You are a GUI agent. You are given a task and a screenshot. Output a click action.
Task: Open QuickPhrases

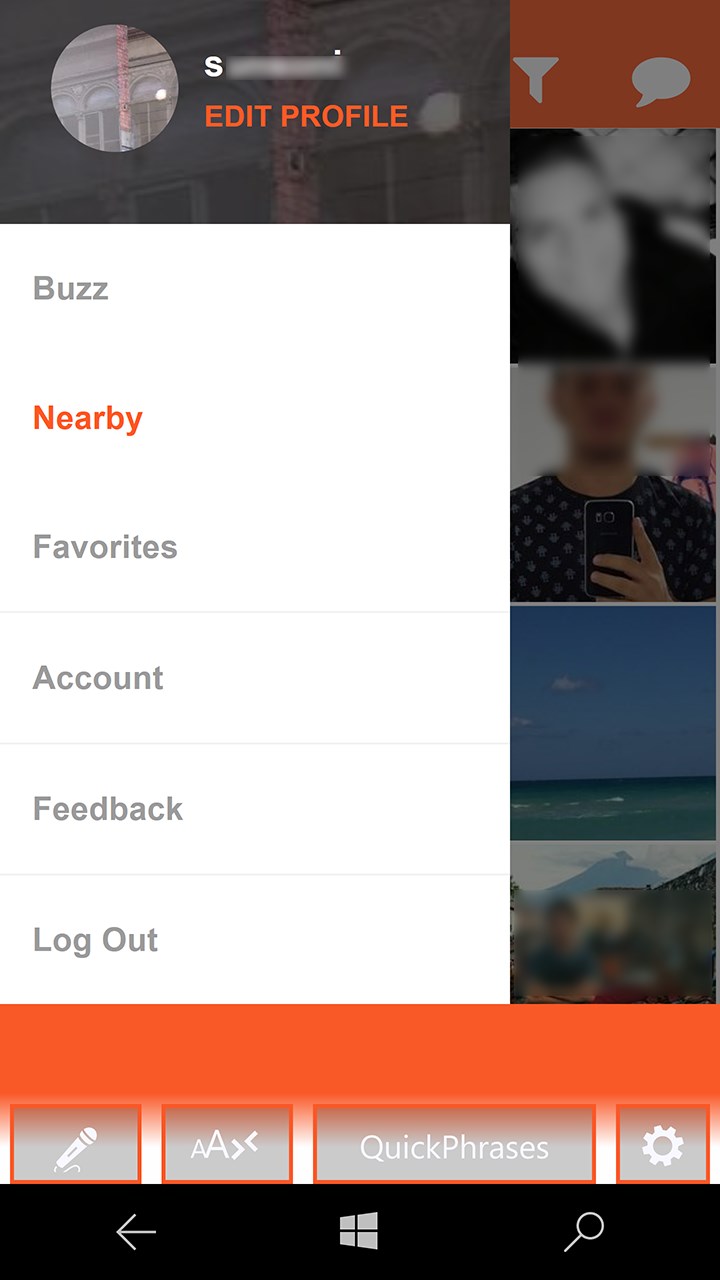point(454,1146)
